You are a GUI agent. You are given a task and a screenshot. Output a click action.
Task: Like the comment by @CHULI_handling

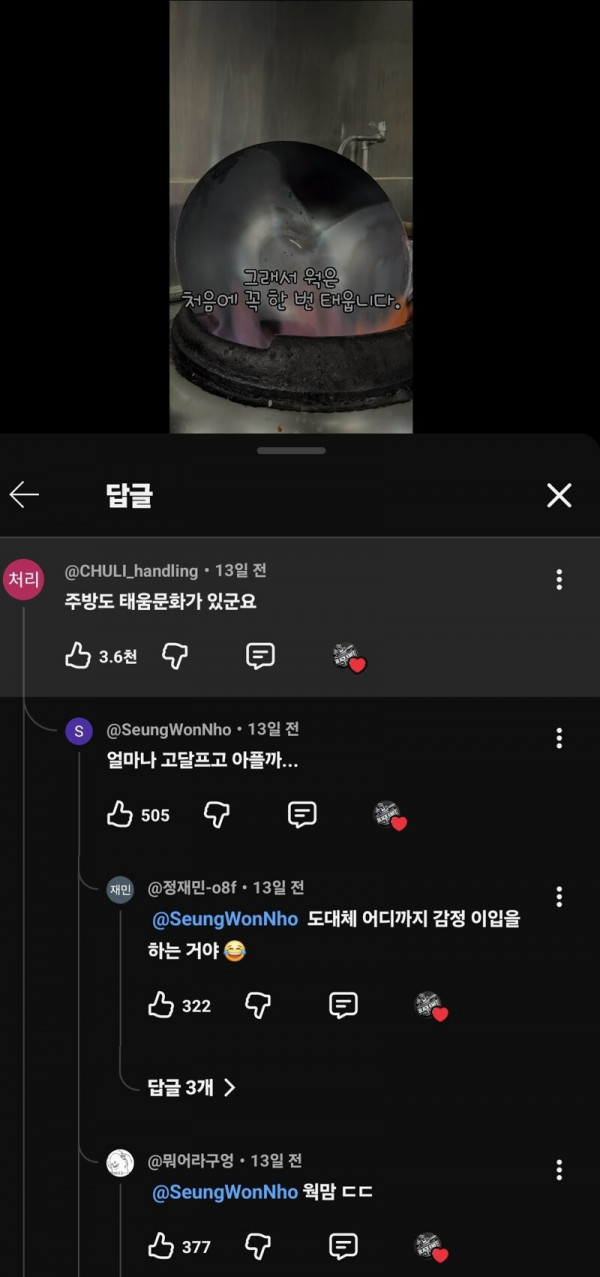tap(78, 656)
